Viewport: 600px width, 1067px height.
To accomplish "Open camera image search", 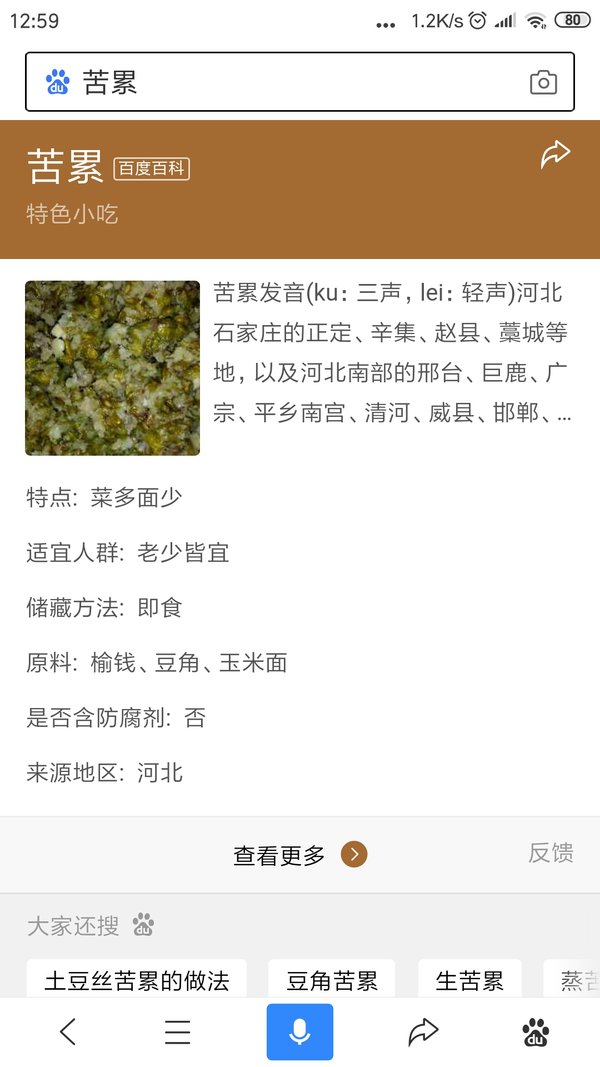I will (x=543, y=82).
